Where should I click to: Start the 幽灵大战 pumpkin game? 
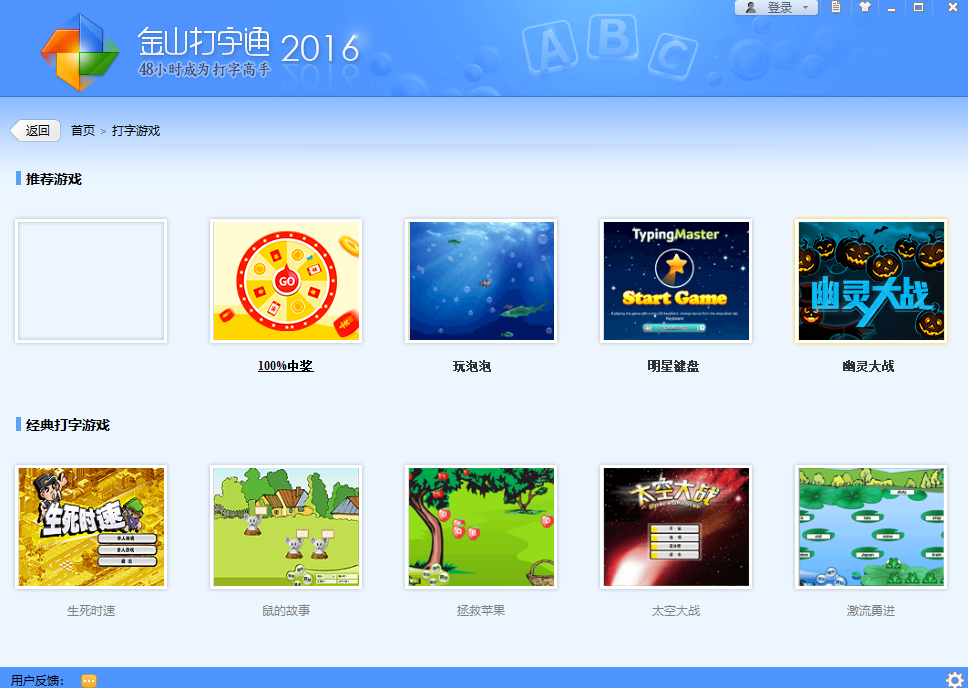(x=871, y=281)
